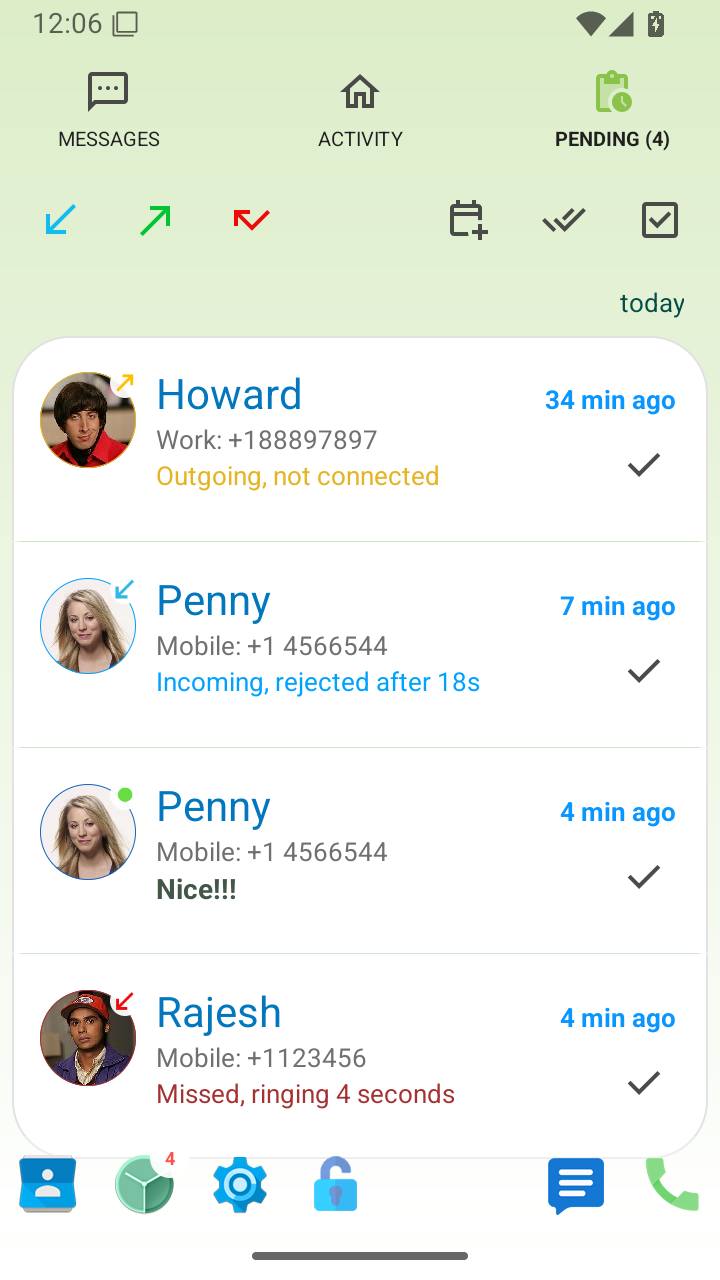Filter by incoming calls blue arrow
This screenshot has width=720, height=1280.
[x=61, y=219]
